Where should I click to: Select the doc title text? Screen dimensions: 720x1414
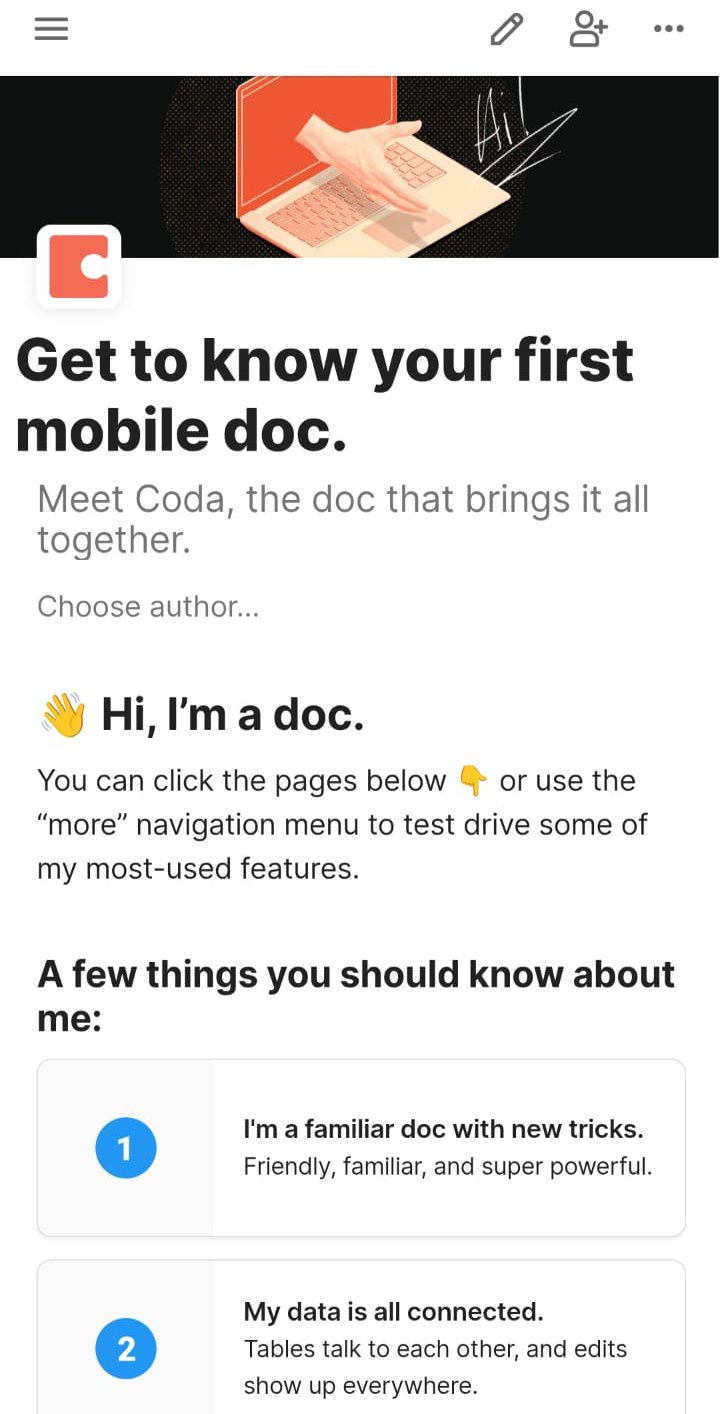point(325,394)
